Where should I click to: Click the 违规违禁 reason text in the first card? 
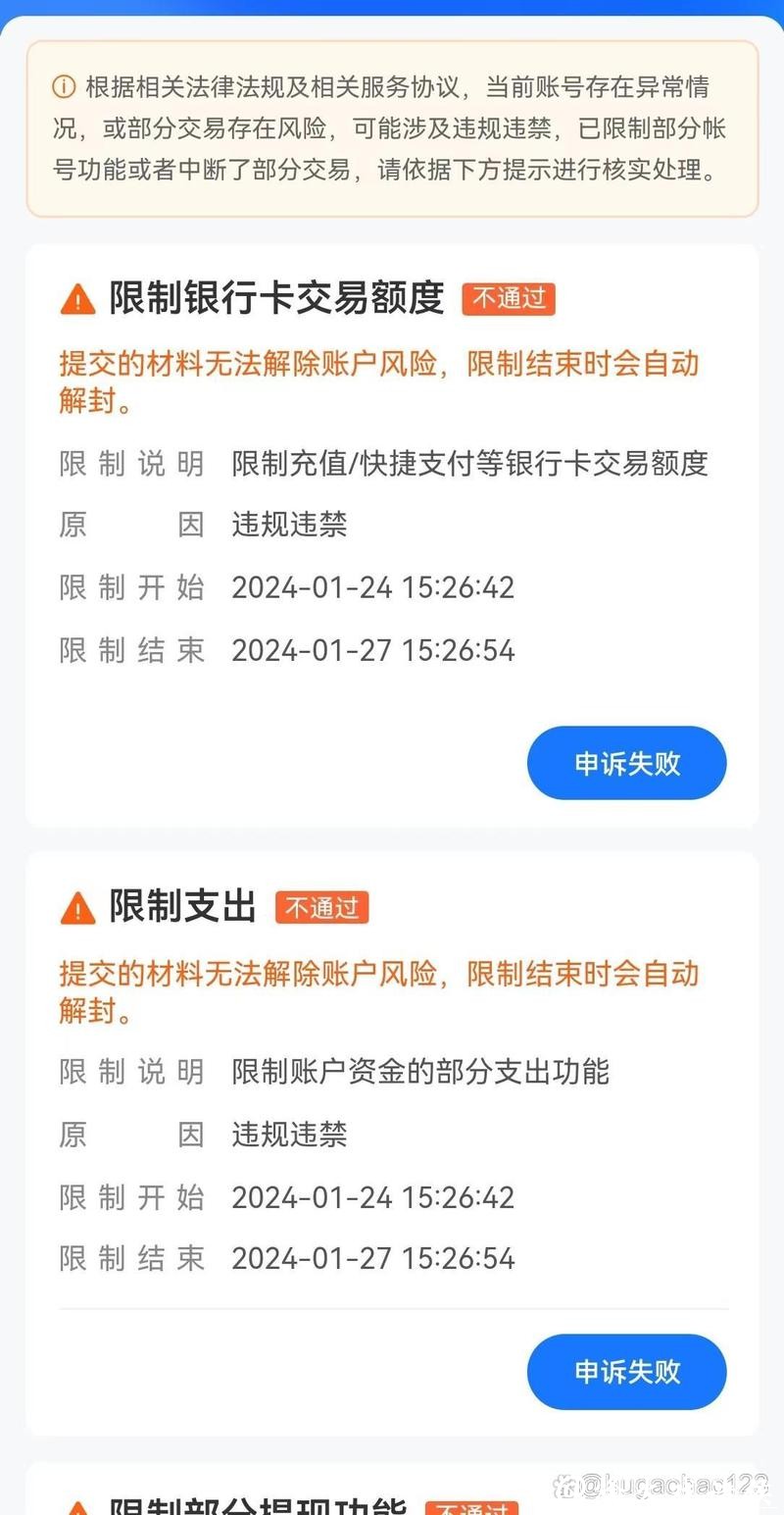tap(288, 525)
